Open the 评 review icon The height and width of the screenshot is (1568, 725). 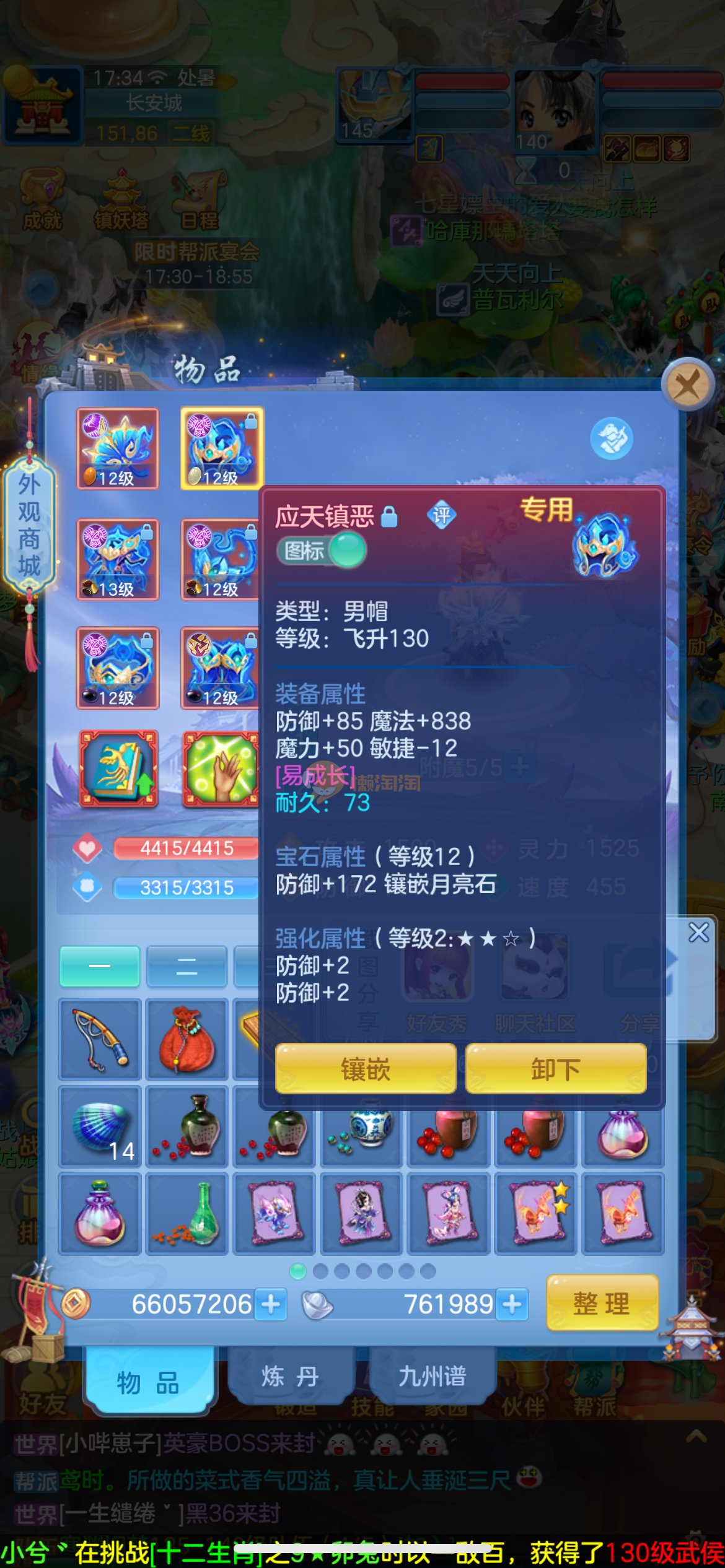coord(442,515)
